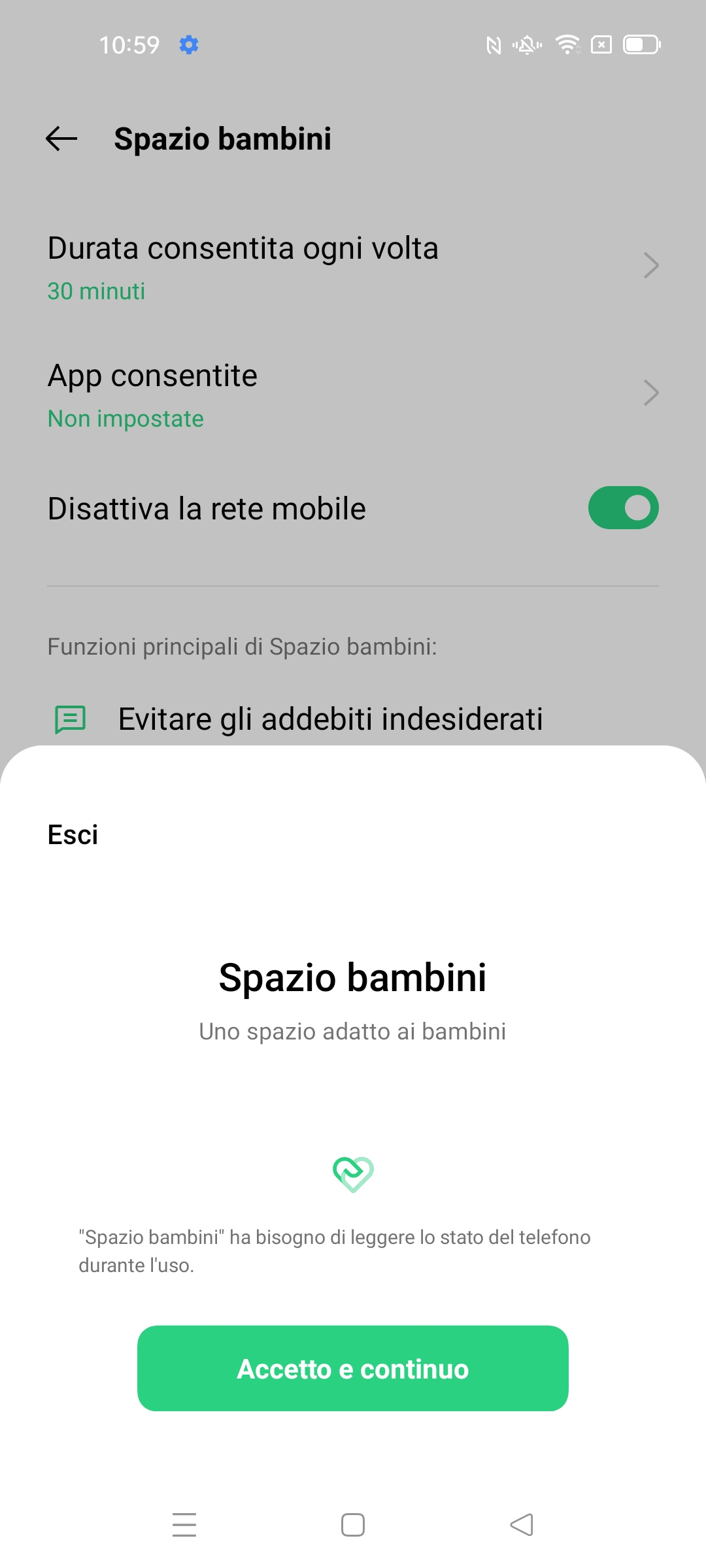The height and width of the screenshot is (1568, 706).
Task: Tap Esci to exit the dialog
Action: pyautogui.click(x=73, y=835)
